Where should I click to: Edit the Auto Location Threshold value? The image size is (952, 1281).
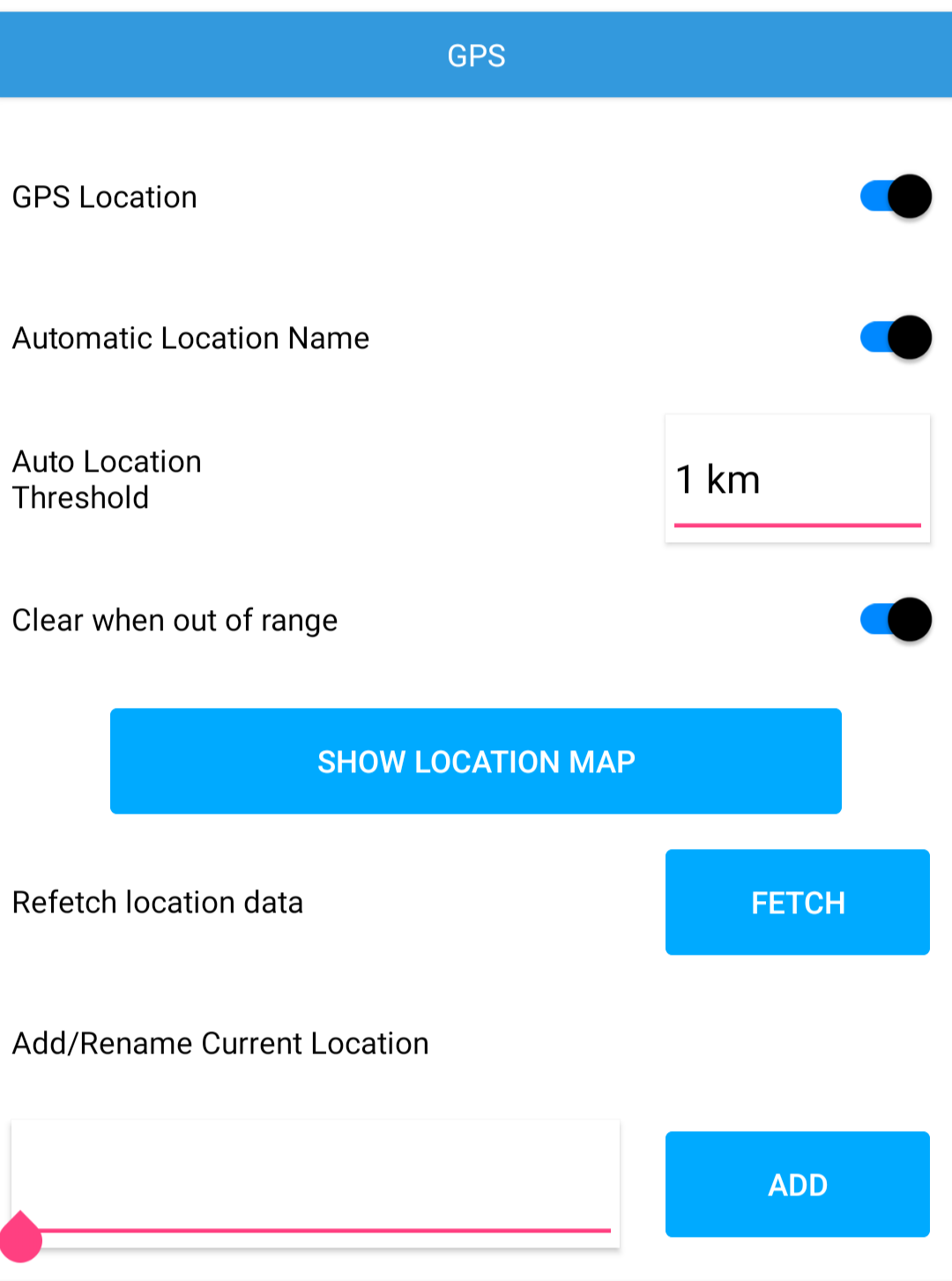point(797,479)
